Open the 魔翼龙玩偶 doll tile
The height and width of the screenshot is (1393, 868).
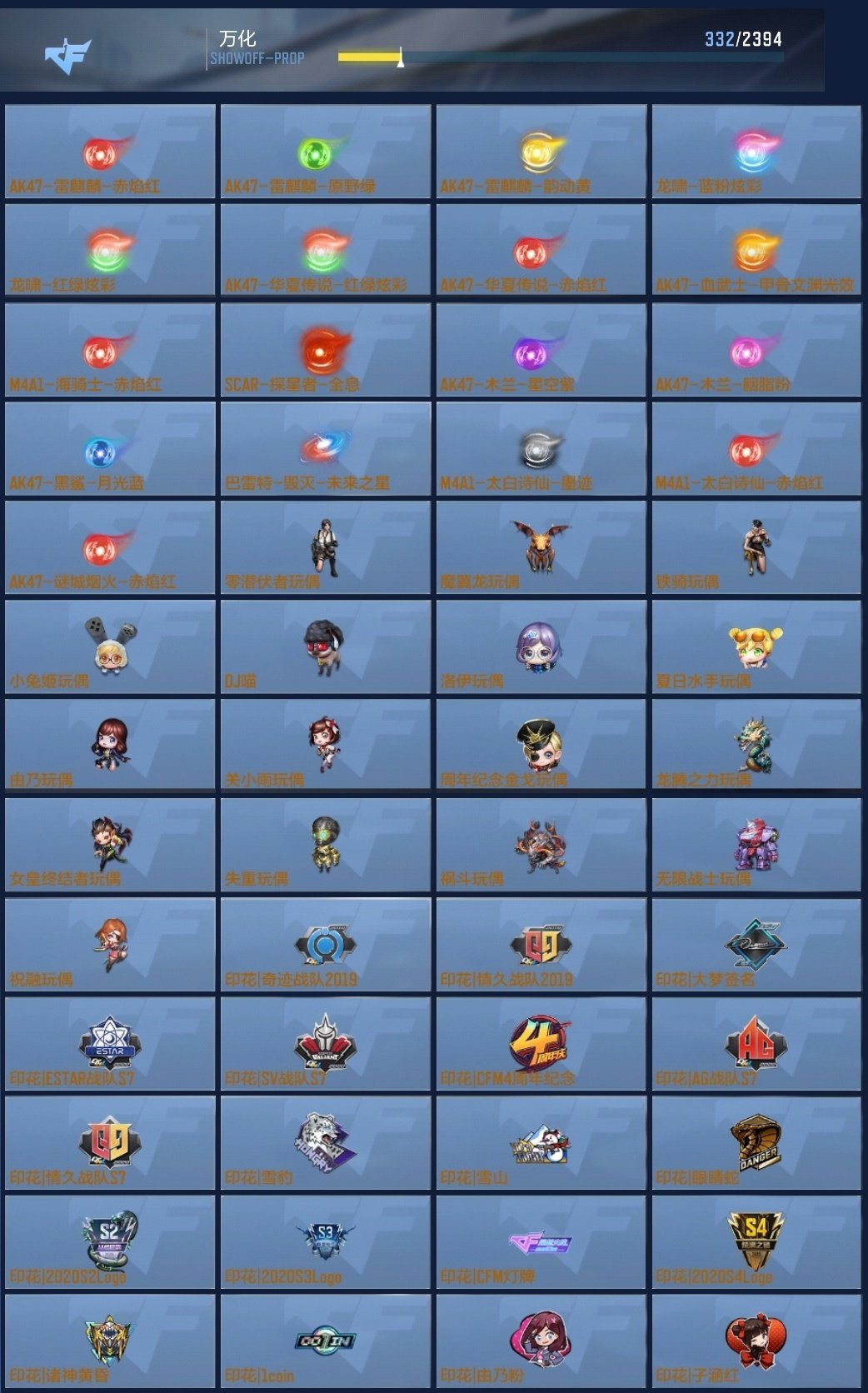[541, 547]
